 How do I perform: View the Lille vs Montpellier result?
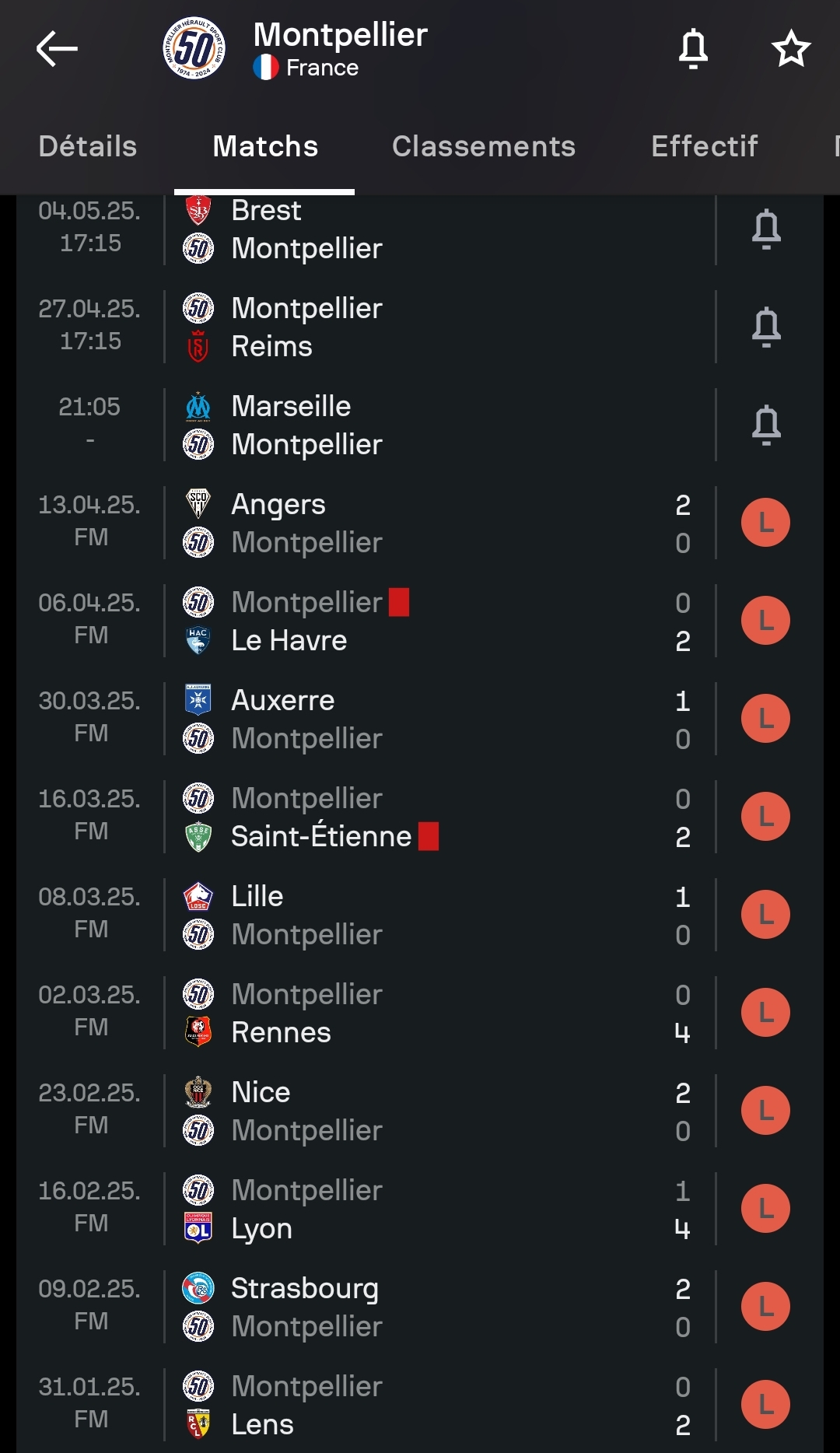click(420, 915)
